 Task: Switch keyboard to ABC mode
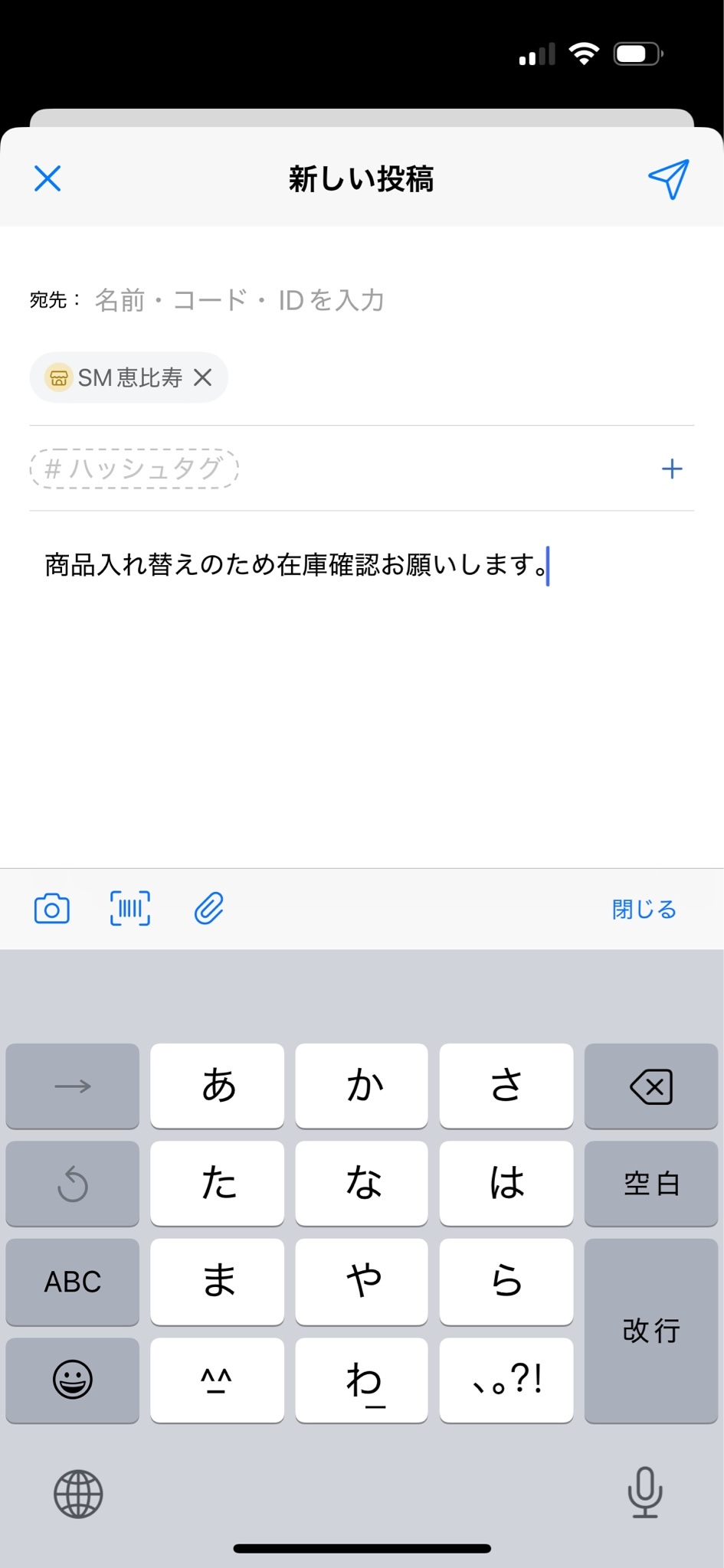click(x=73, y=1282)
